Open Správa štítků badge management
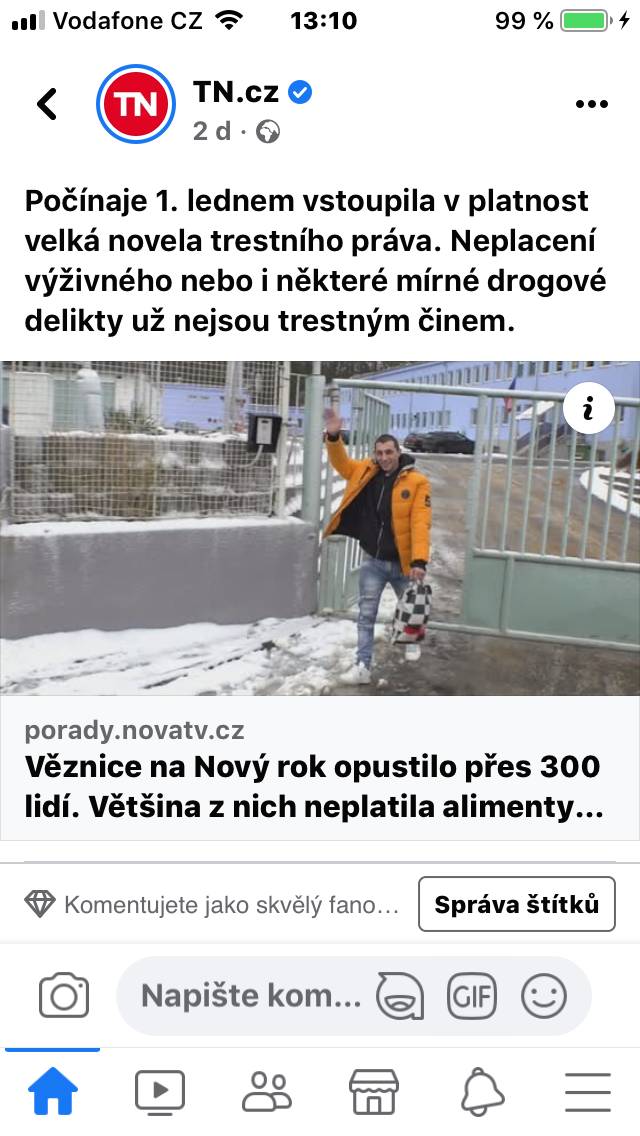The image size is (640, 1136). pos(516,905)
